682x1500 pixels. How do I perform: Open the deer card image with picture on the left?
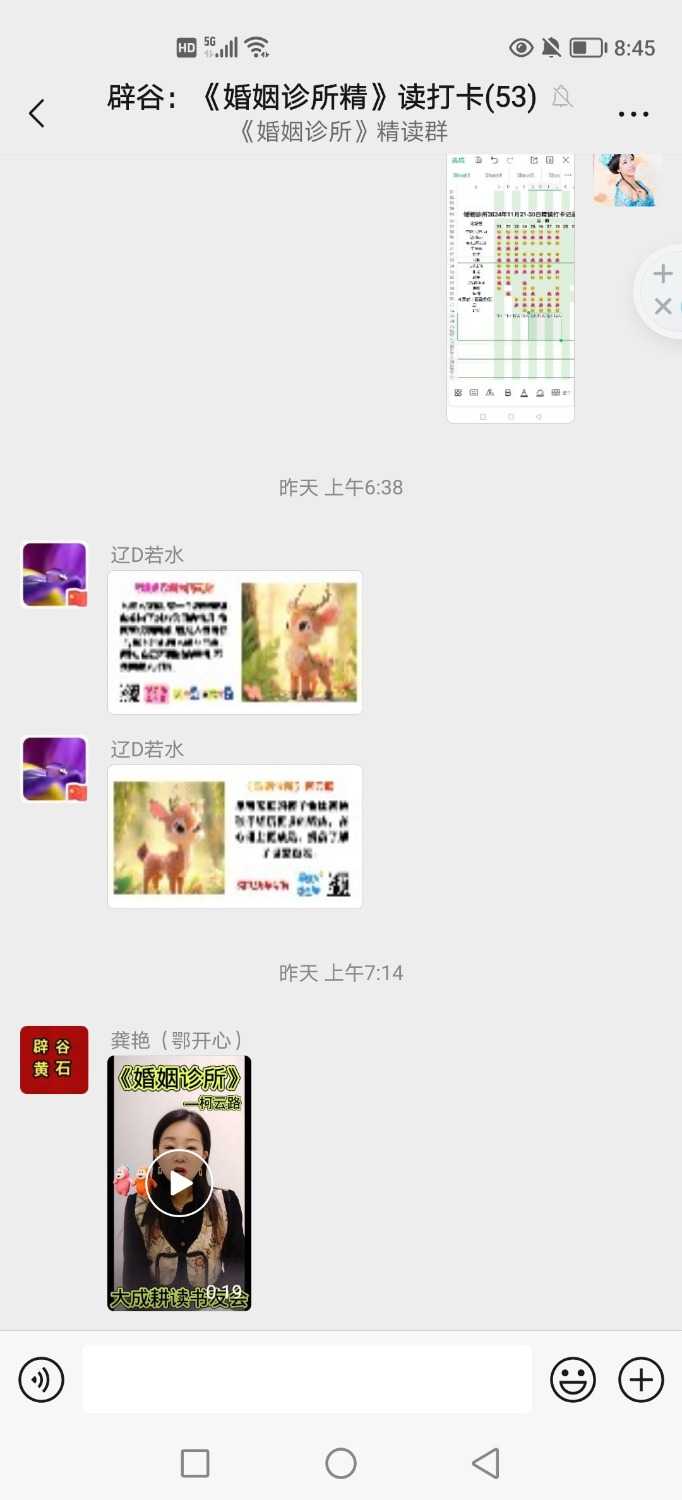[x=235, y=836]
